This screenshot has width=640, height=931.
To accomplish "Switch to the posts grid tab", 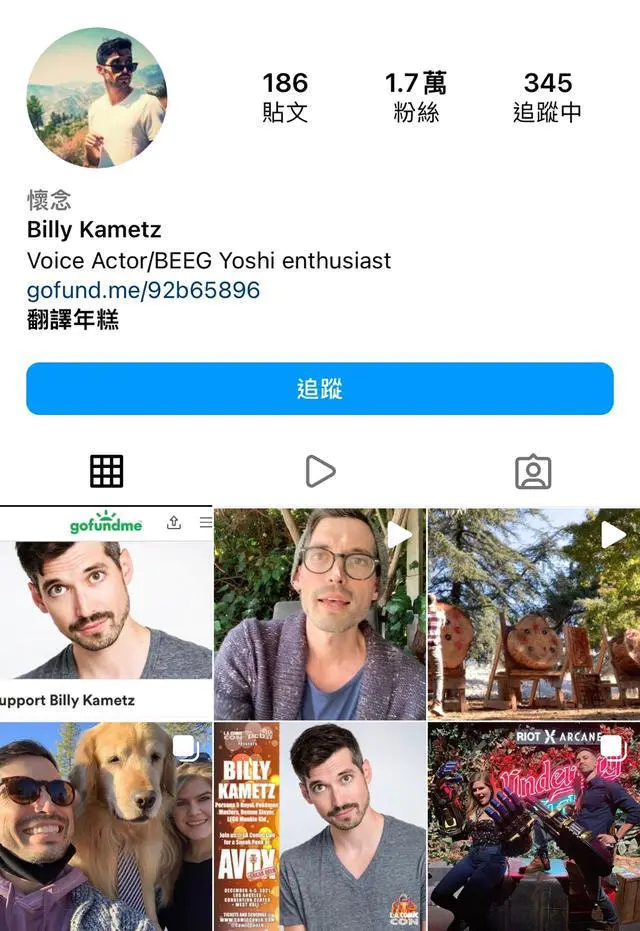I will pos(107,471).
